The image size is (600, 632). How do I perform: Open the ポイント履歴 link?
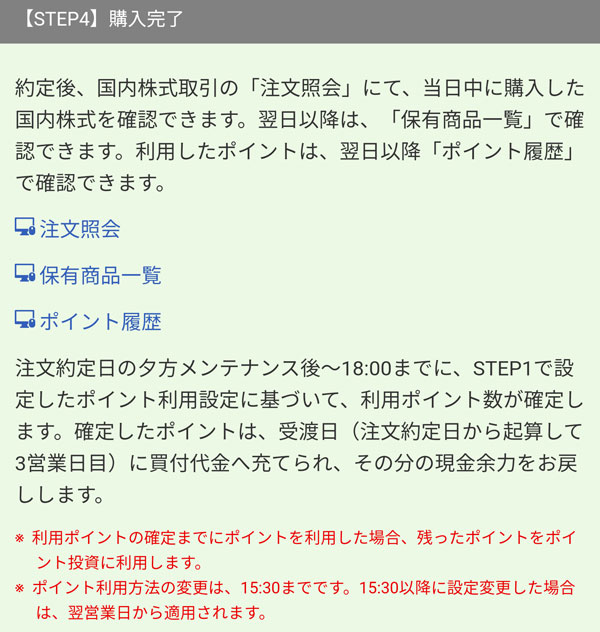point(100,321)
